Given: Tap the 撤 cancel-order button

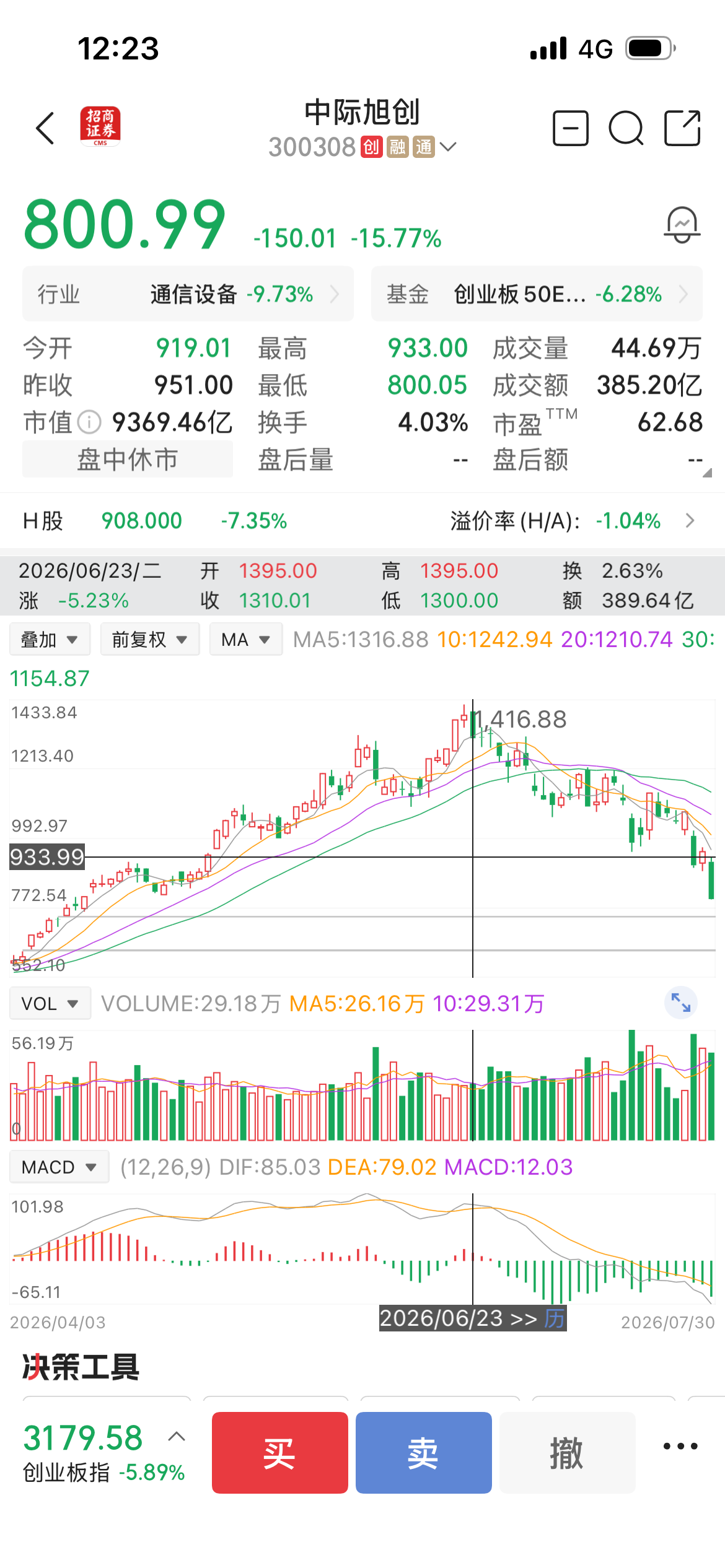Looking at the screenshot, I should (567, 1453).
